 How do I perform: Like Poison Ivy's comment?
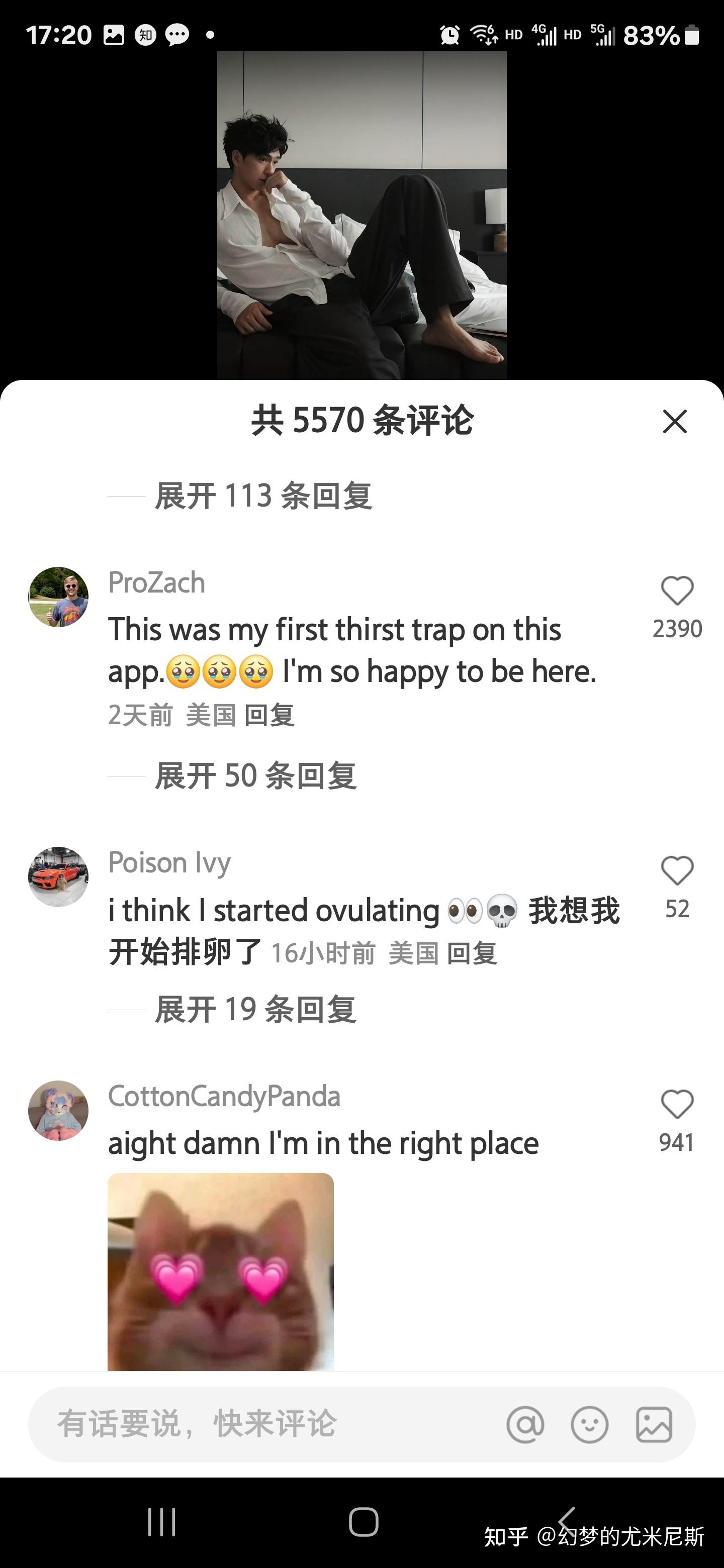point(677,871)
